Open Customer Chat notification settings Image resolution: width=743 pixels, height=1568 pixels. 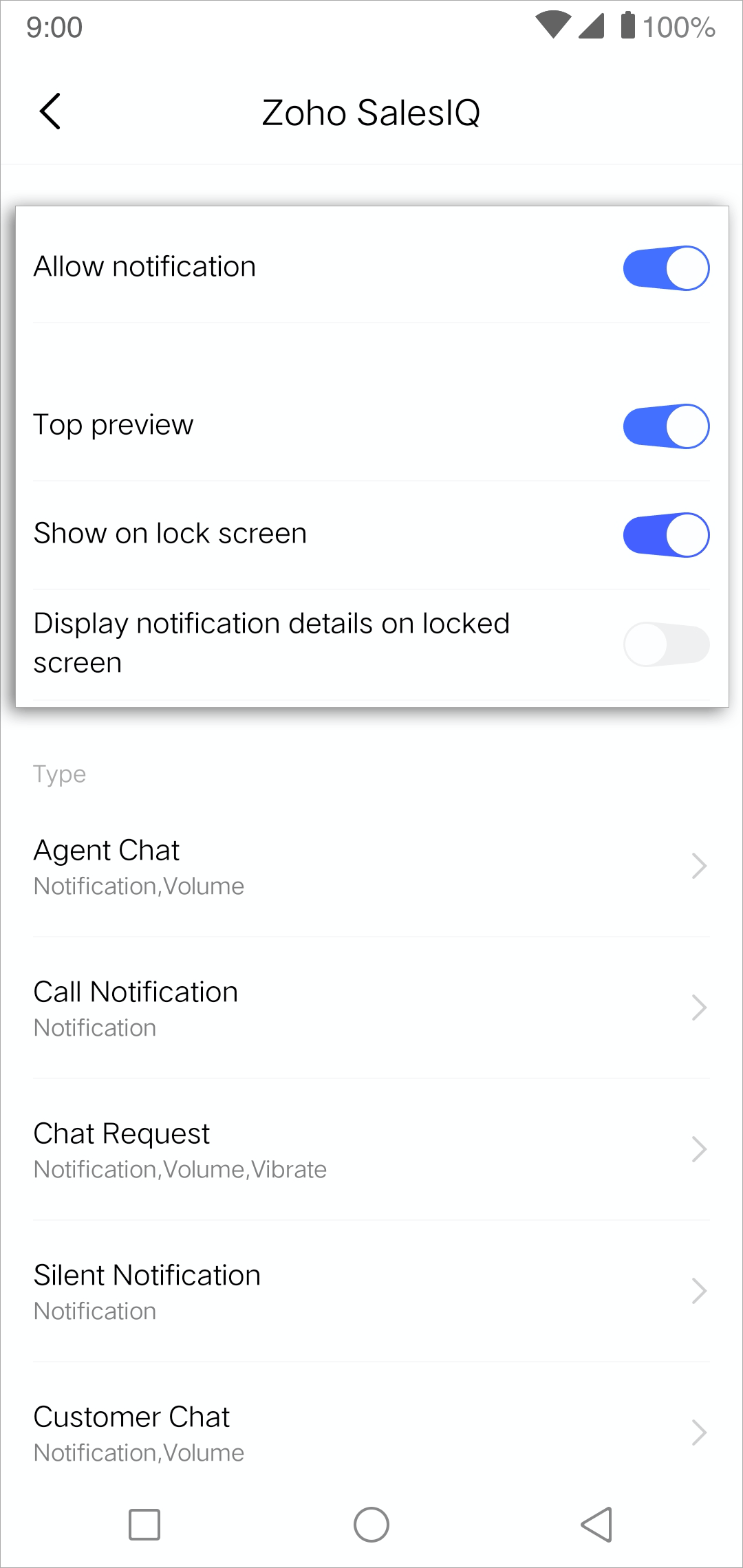(371, 1433)
